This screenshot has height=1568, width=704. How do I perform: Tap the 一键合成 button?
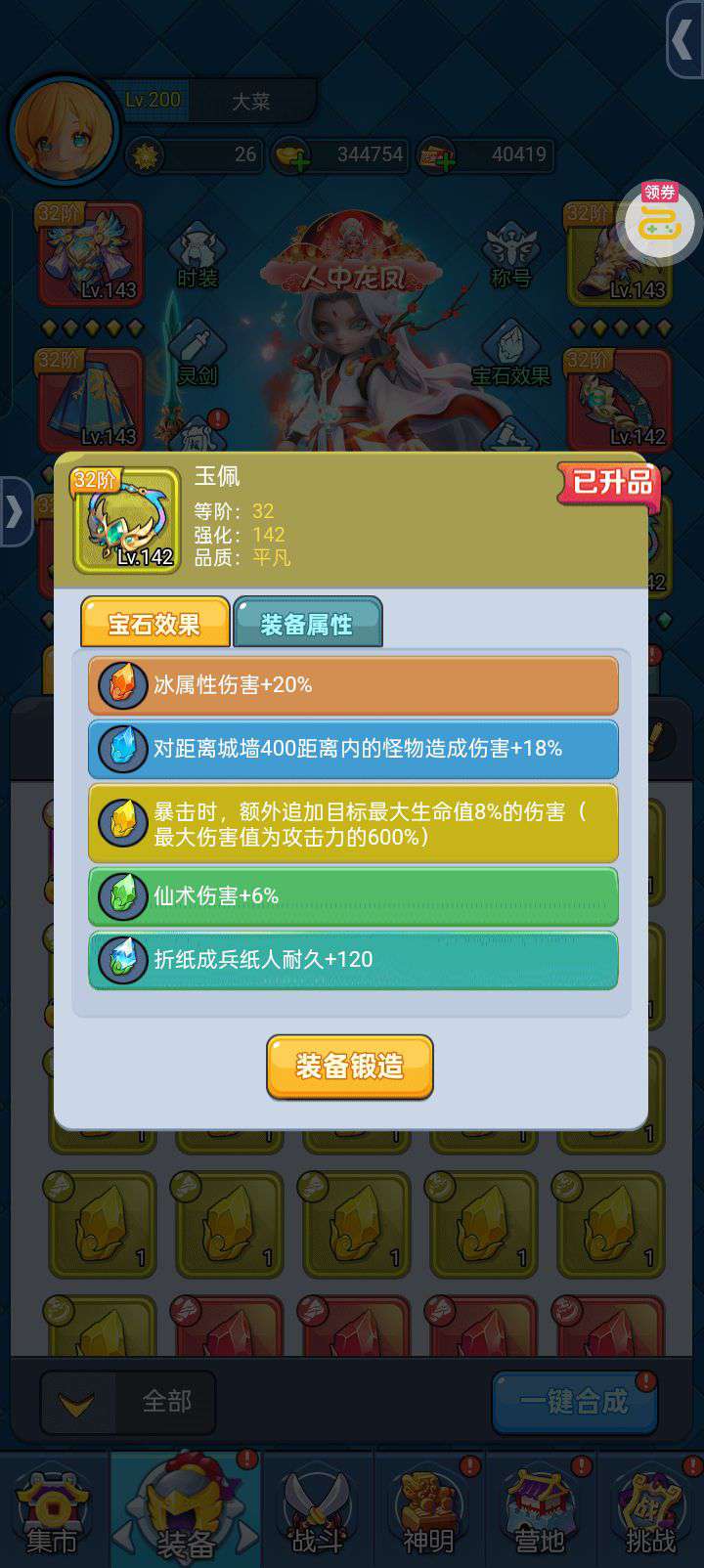[574, 1402]
